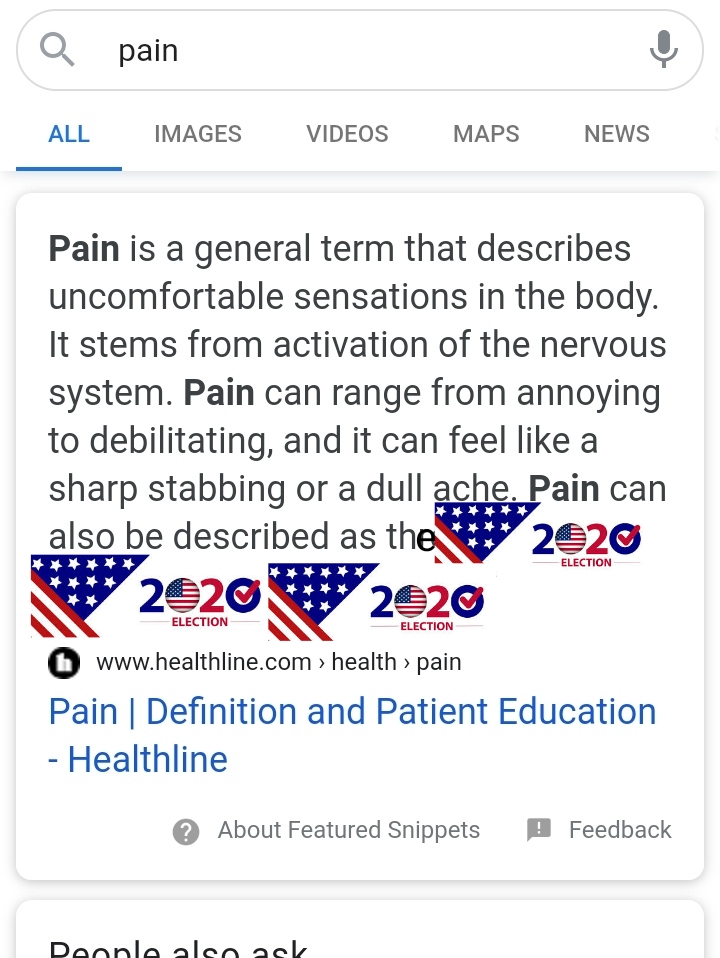This screenshot has height=958, width=720.
Task: Switch to the VIDEOS tab
Action: coord(347,134)
